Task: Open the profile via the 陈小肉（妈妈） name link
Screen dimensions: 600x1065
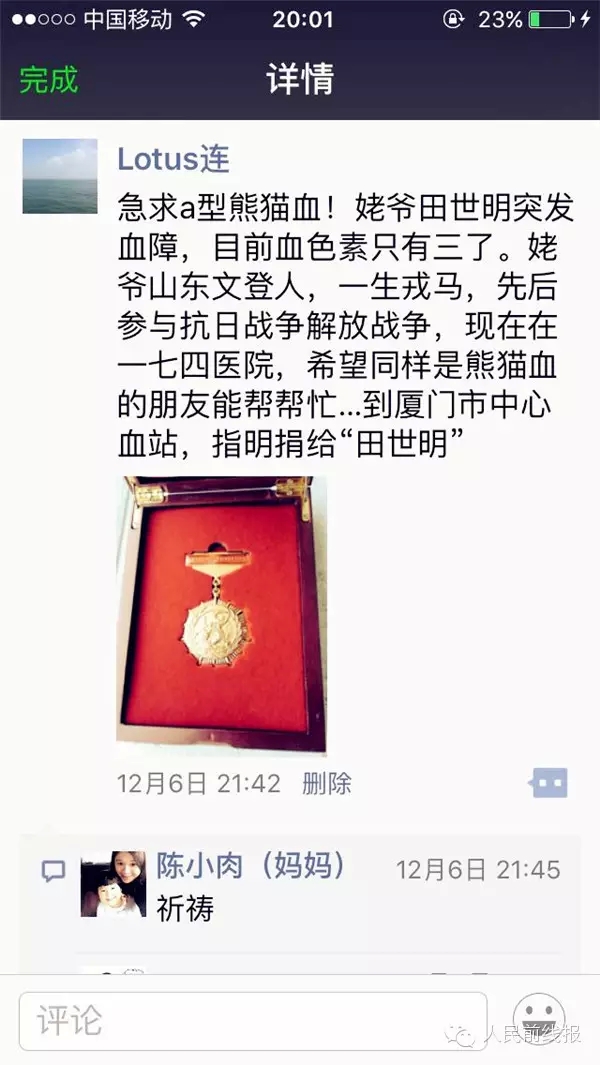Action: point(251,865)
